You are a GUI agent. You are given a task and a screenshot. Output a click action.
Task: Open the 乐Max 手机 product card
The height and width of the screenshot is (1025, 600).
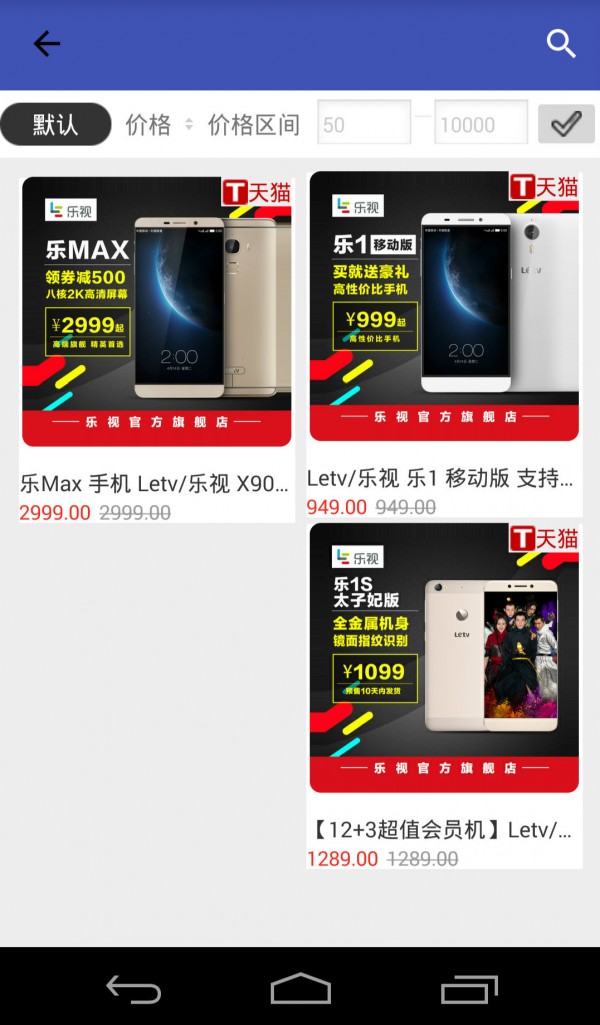157,347
